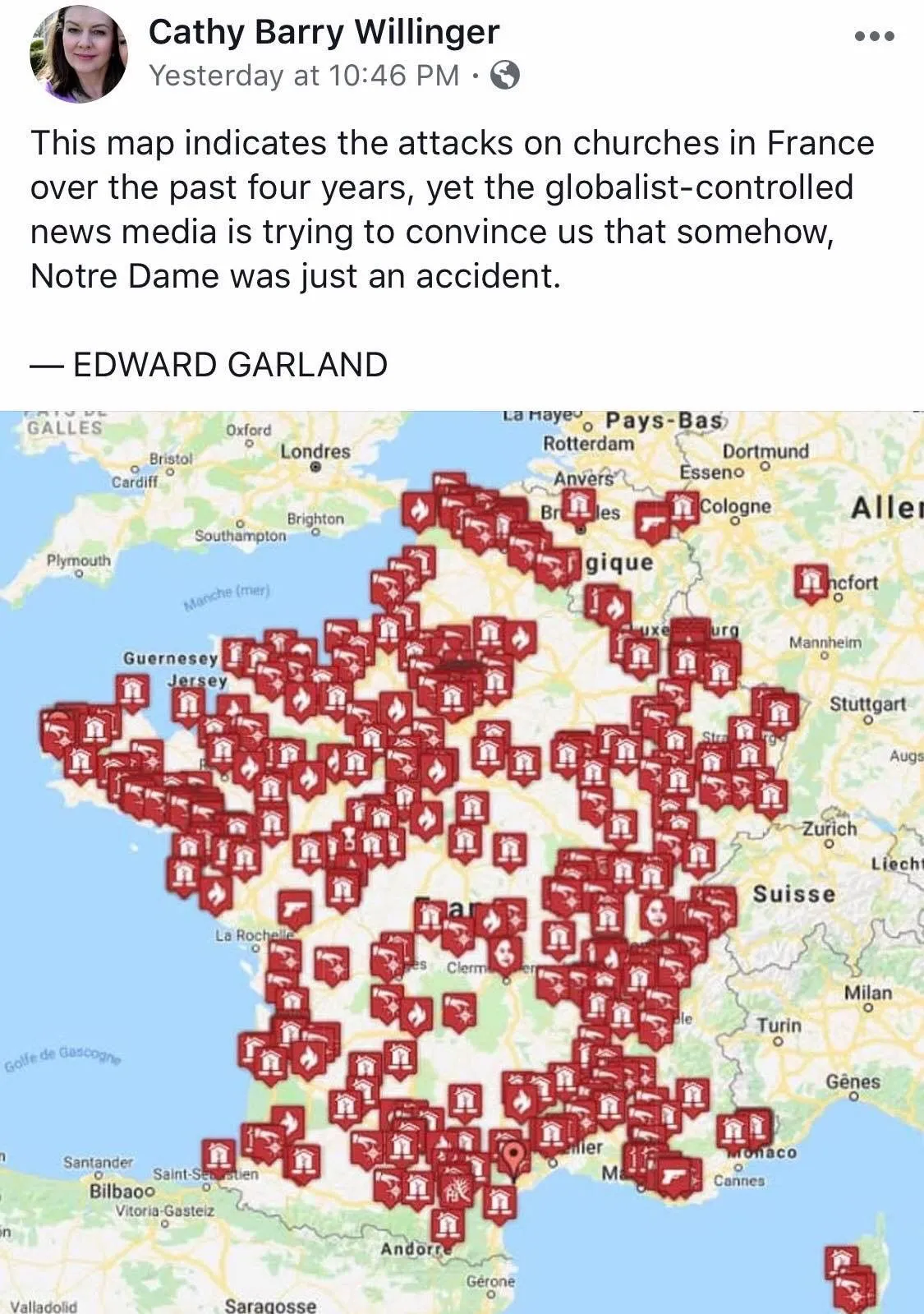The image size is (924, 1314).
Task: Tap the post timestamp Yesterday at 10:46 PM
Action: 304,76
